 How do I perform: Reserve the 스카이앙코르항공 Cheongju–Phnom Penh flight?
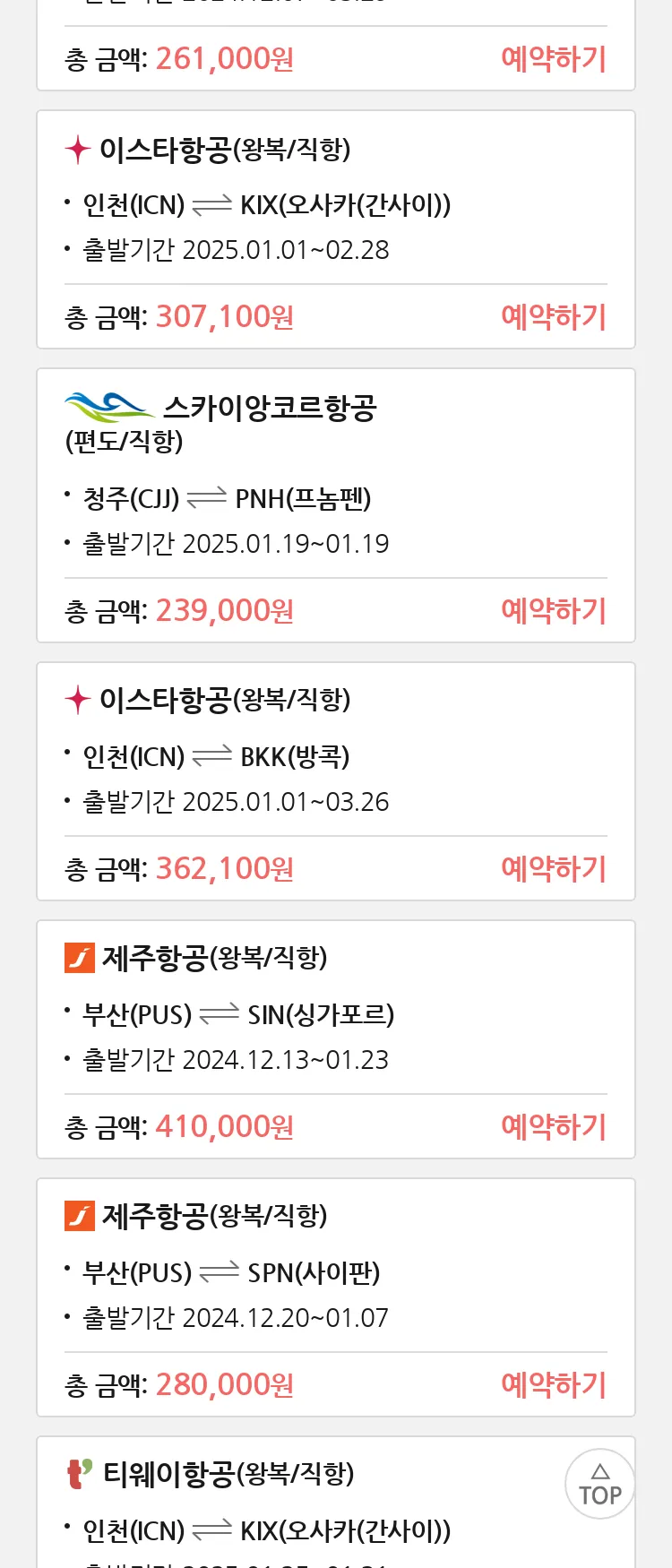click(554, 611)
